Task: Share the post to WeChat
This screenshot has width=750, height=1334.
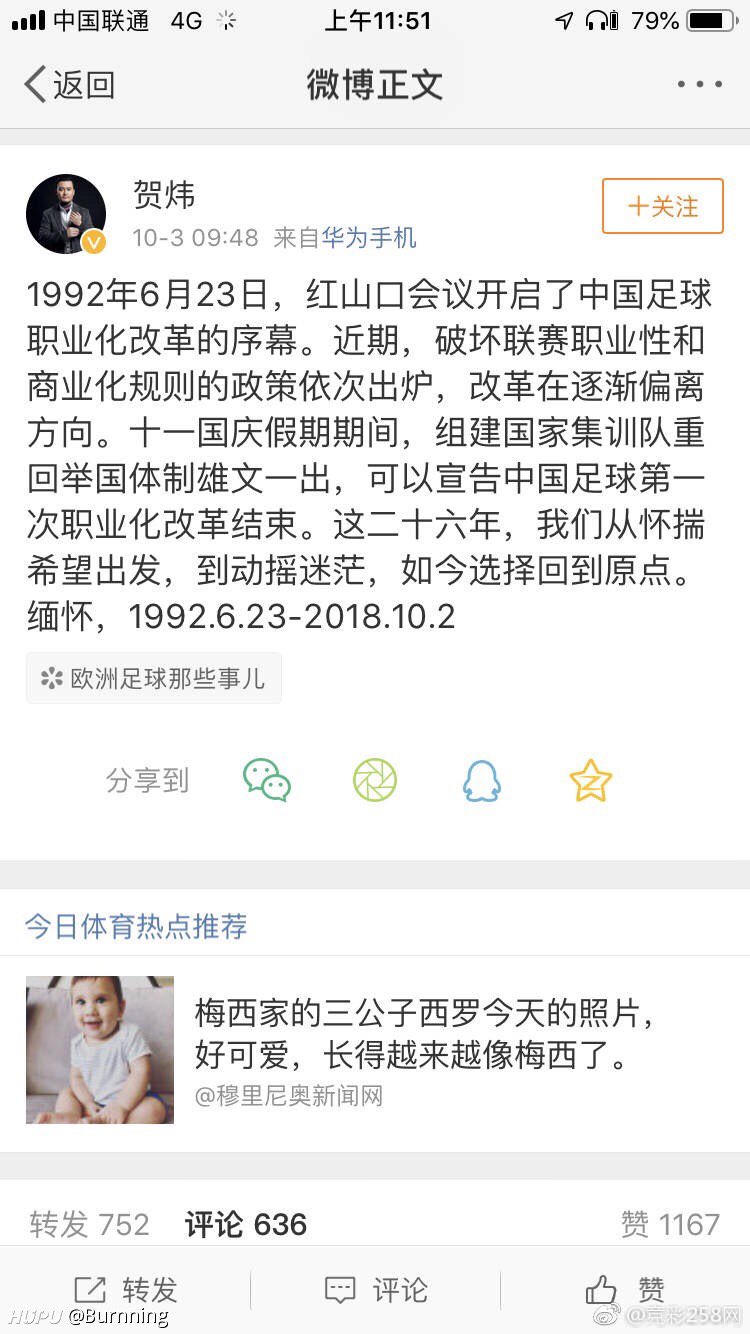Action: (267, 780)
